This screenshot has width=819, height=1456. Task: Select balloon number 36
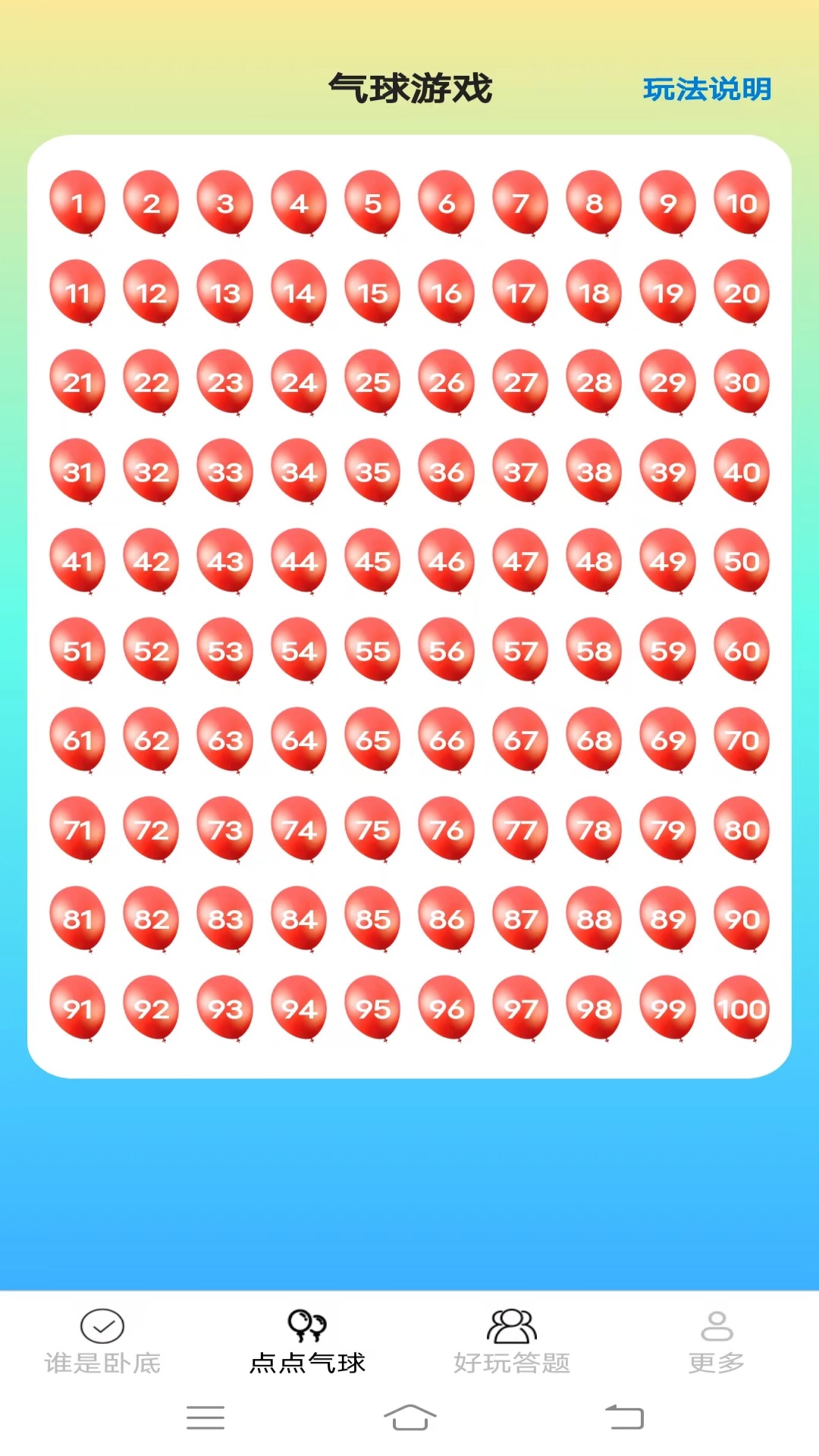(447, 471)
